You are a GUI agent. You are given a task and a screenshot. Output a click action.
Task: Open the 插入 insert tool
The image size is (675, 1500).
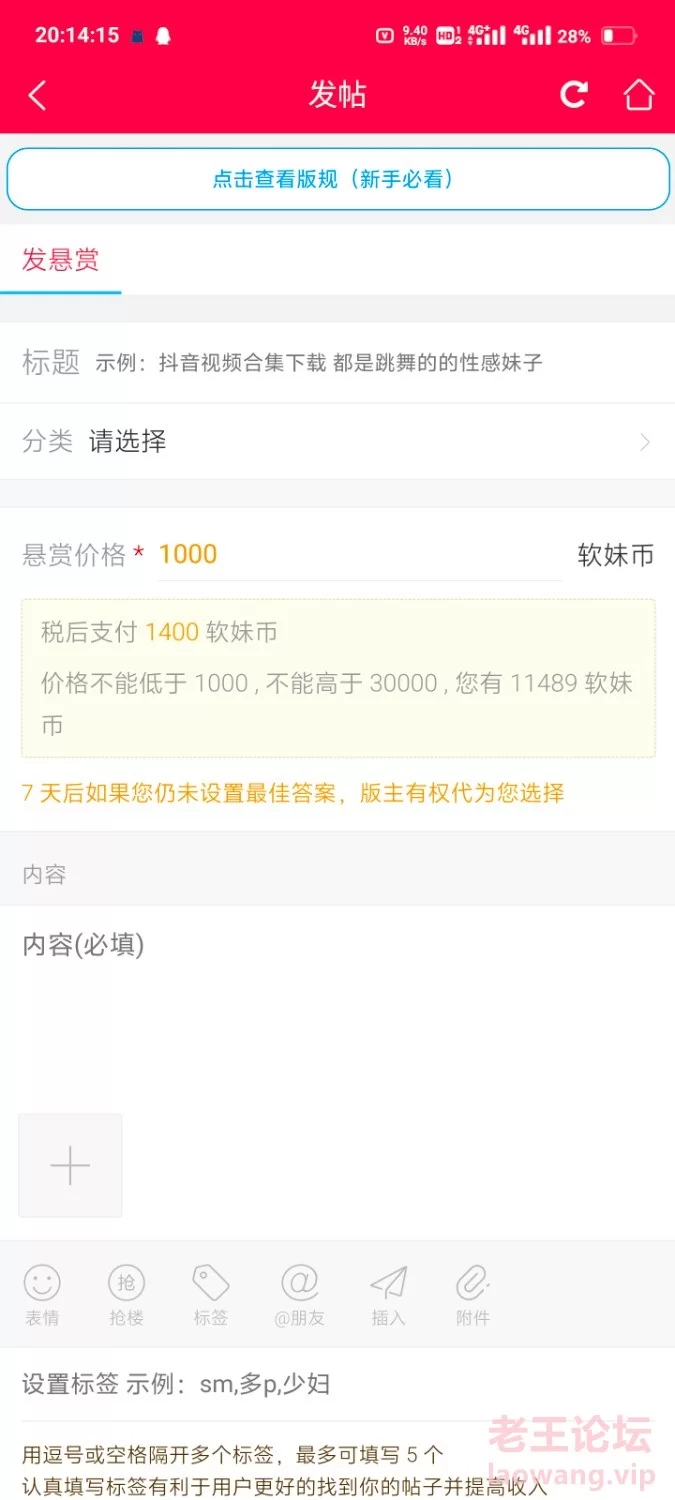pos(388,1295)
